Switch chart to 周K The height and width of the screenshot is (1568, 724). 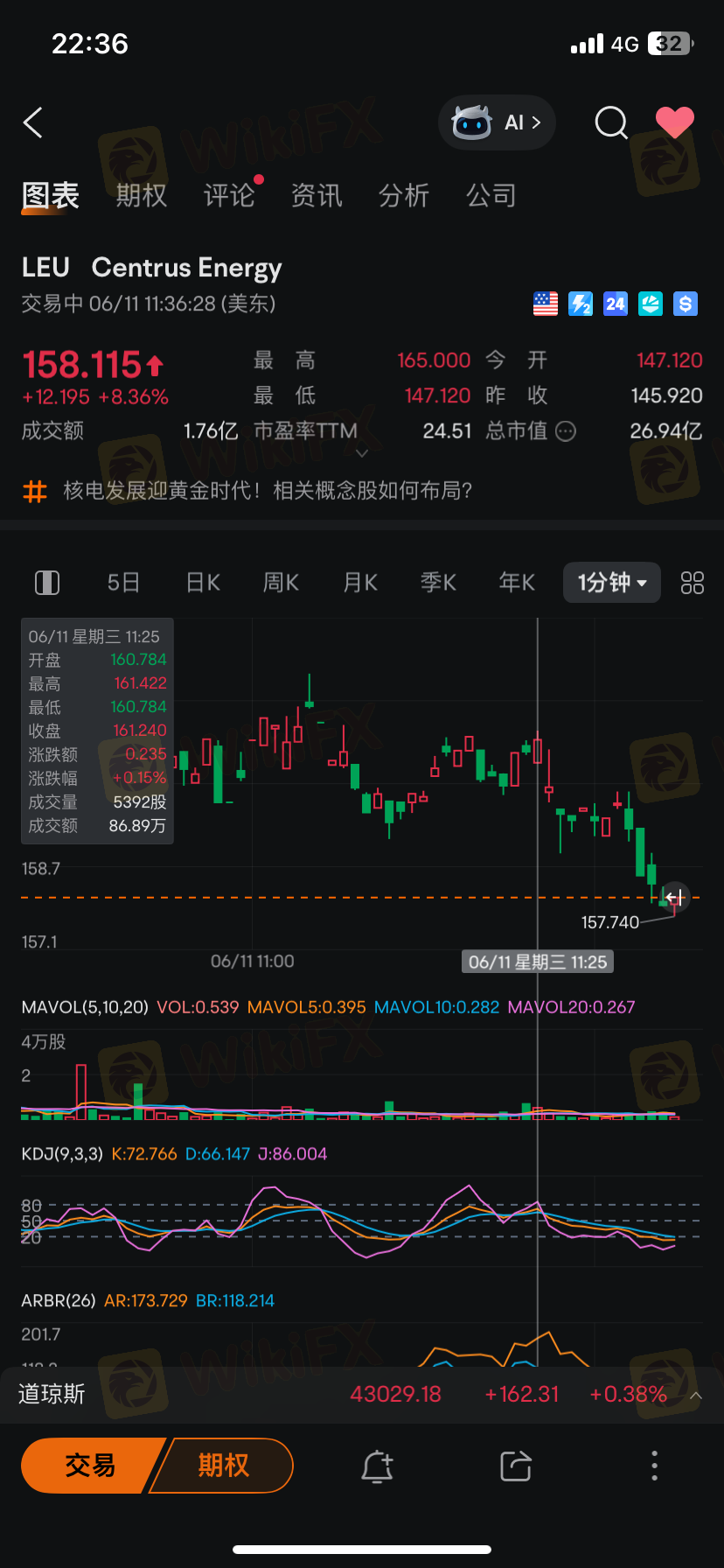pyautogui.click(x=281, y=583)
